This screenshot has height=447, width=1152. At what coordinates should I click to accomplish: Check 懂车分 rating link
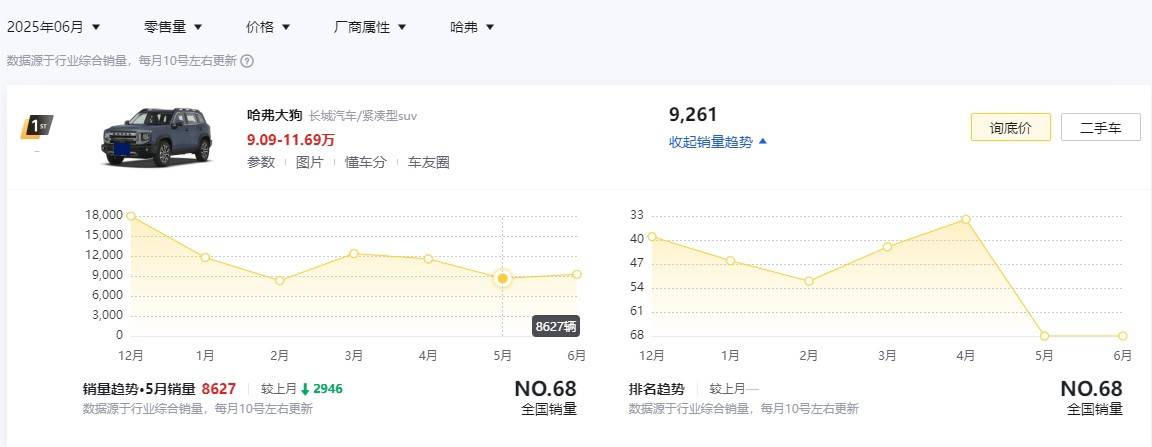(365, 162)
